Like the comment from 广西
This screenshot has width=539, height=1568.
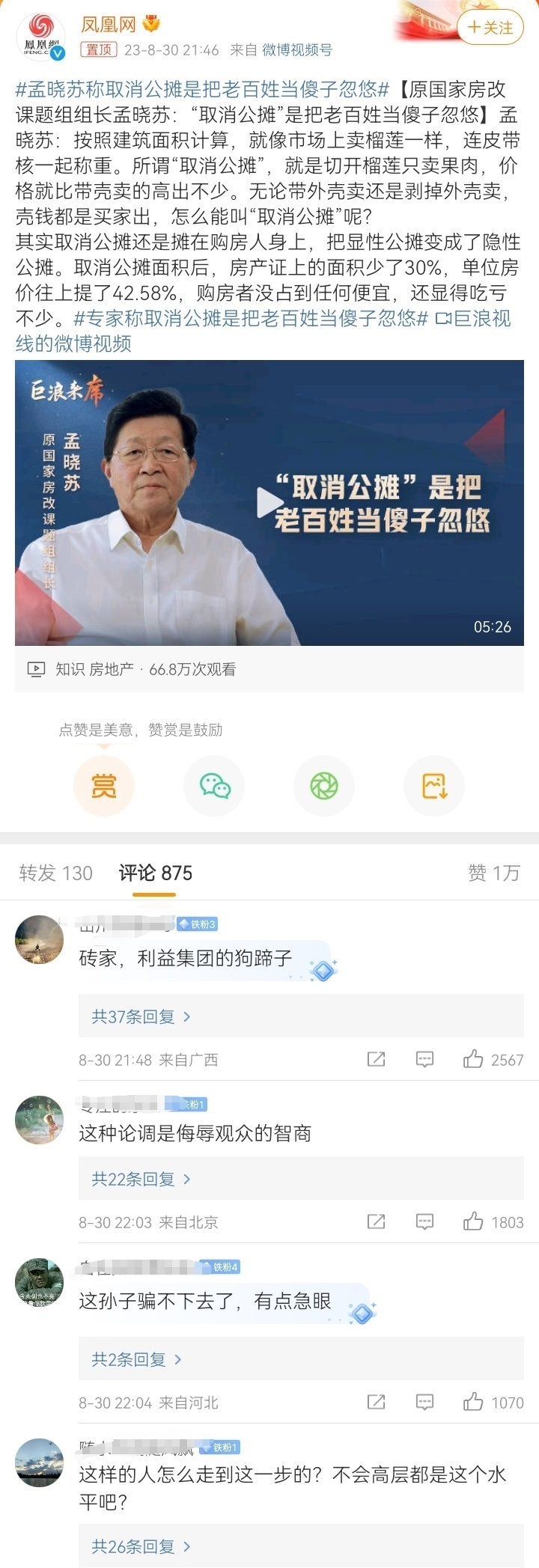point(473,1059)
